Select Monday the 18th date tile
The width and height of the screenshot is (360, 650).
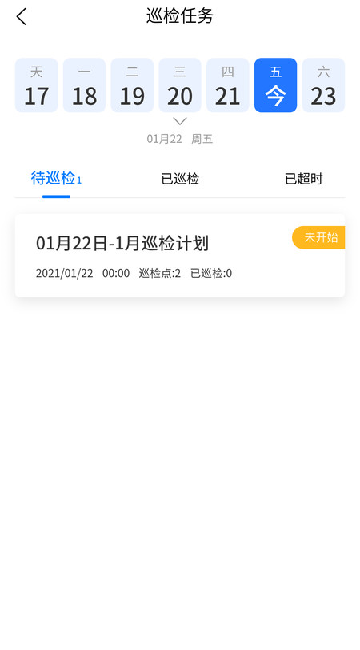[84, 85]
